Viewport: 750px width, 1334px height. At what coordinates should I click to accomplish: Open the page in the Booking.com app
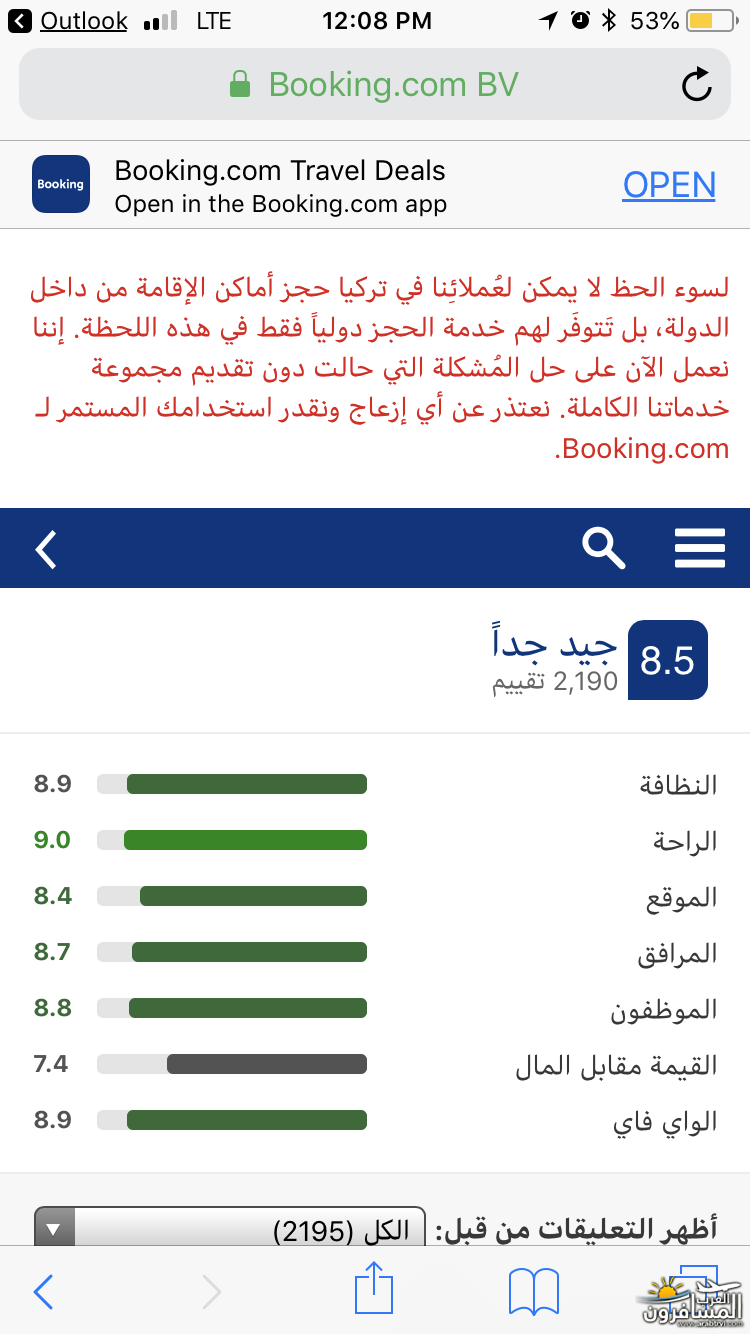pyautogui.click(x=669, y=184)
